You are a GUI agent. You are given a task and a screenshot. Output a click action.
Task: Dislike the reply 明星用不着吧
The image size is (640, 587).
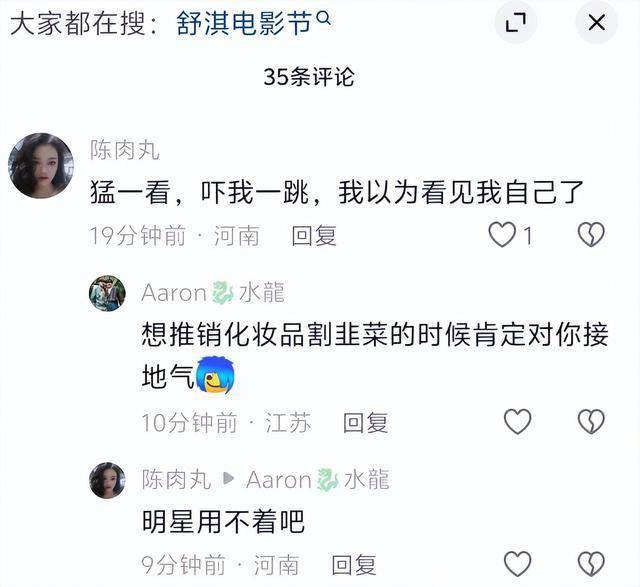[591, 564]
